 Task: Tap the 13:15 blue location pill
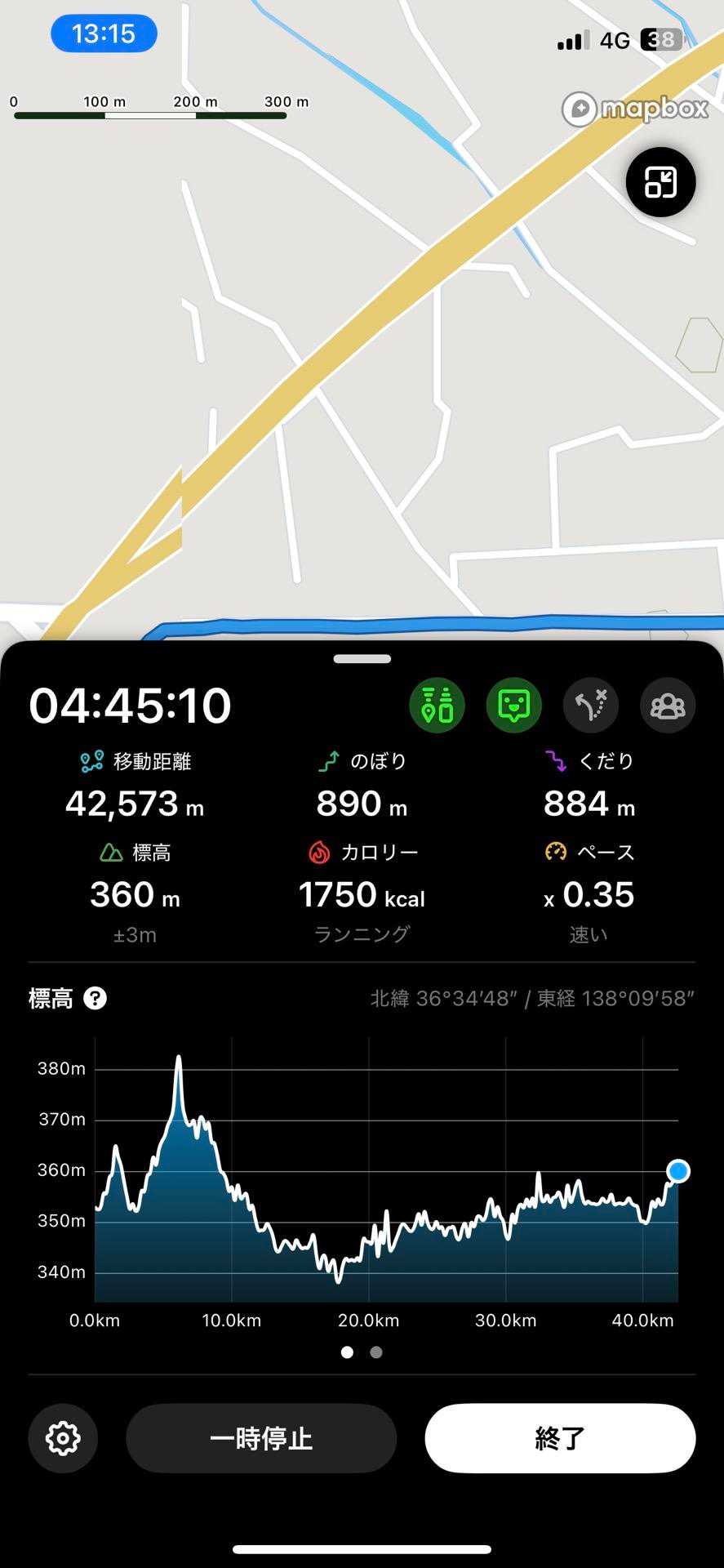104,33
